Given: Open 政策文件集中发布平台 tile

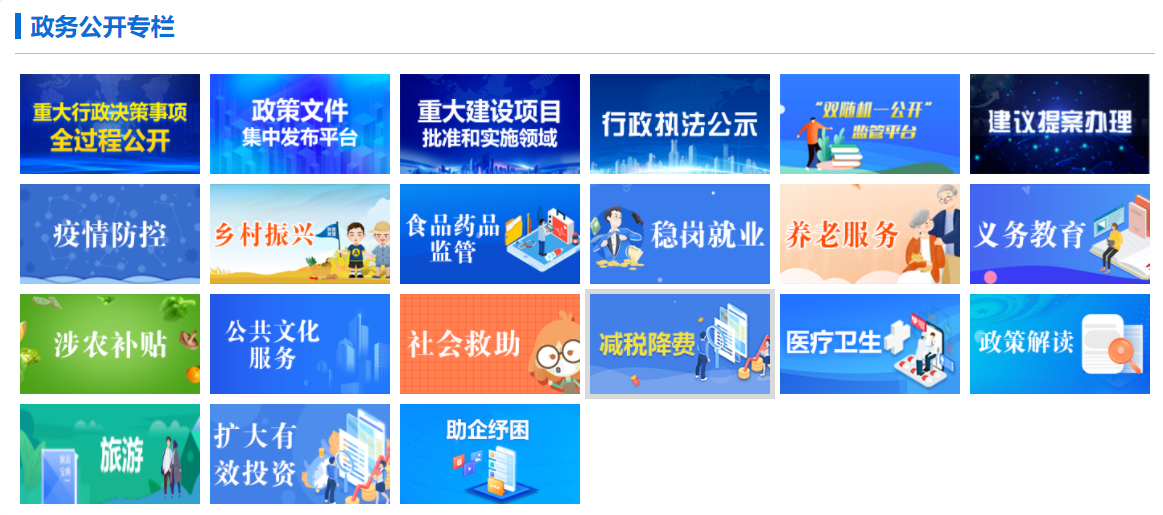Looking at the screenshot, I should tap(300, 124).
